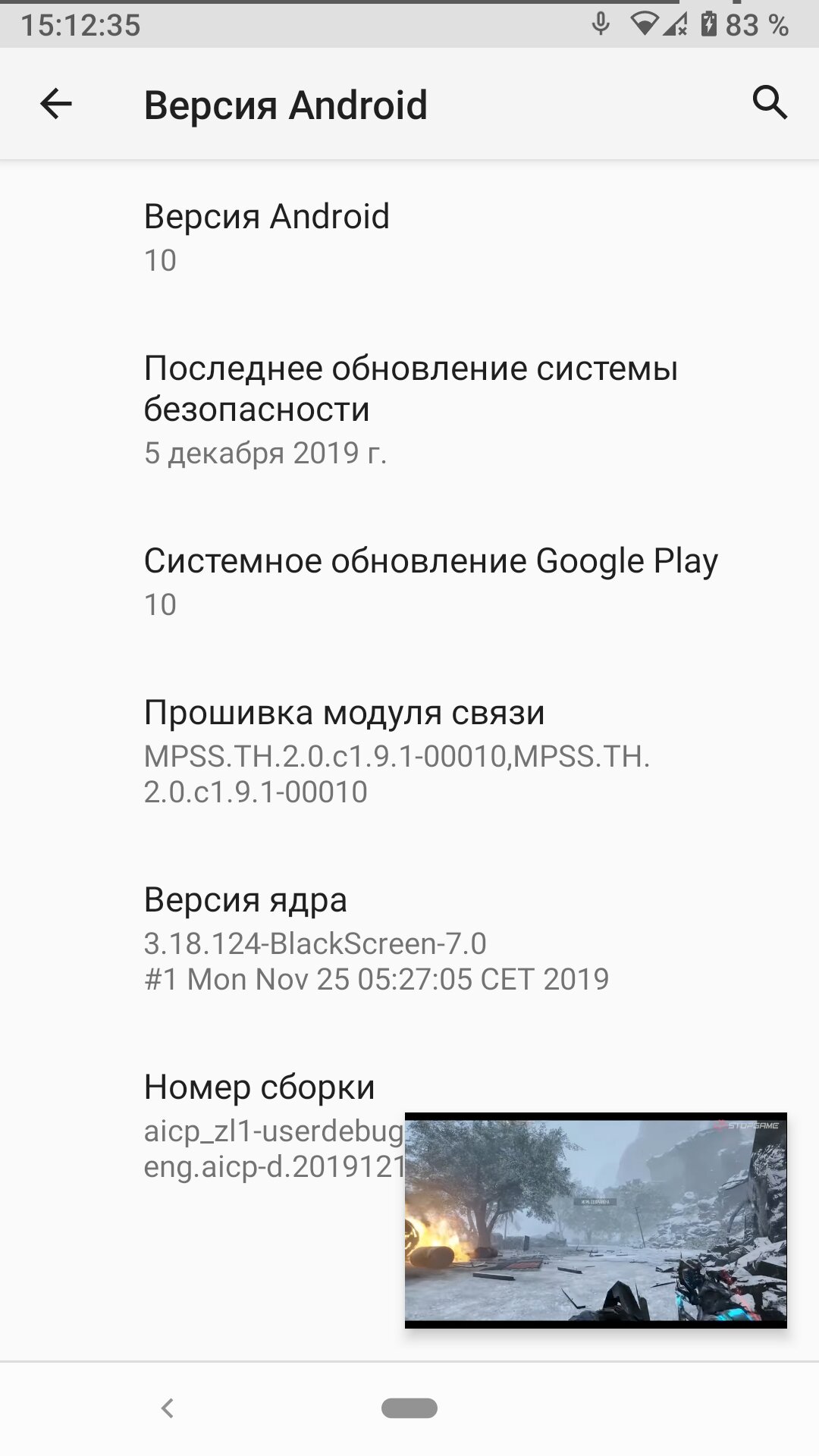
Task: Tap the Версия ядра entry
Action: point(409,938)
